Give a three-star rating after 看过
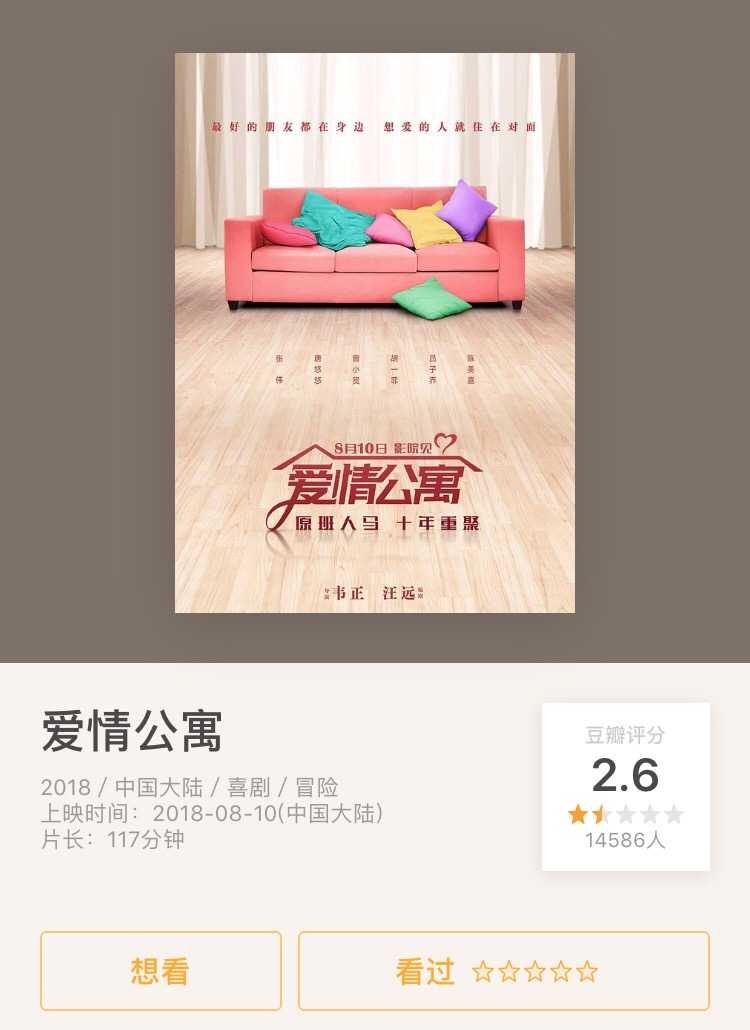Viewport: 750px width, 1030px height. click(x=538, y=970)
